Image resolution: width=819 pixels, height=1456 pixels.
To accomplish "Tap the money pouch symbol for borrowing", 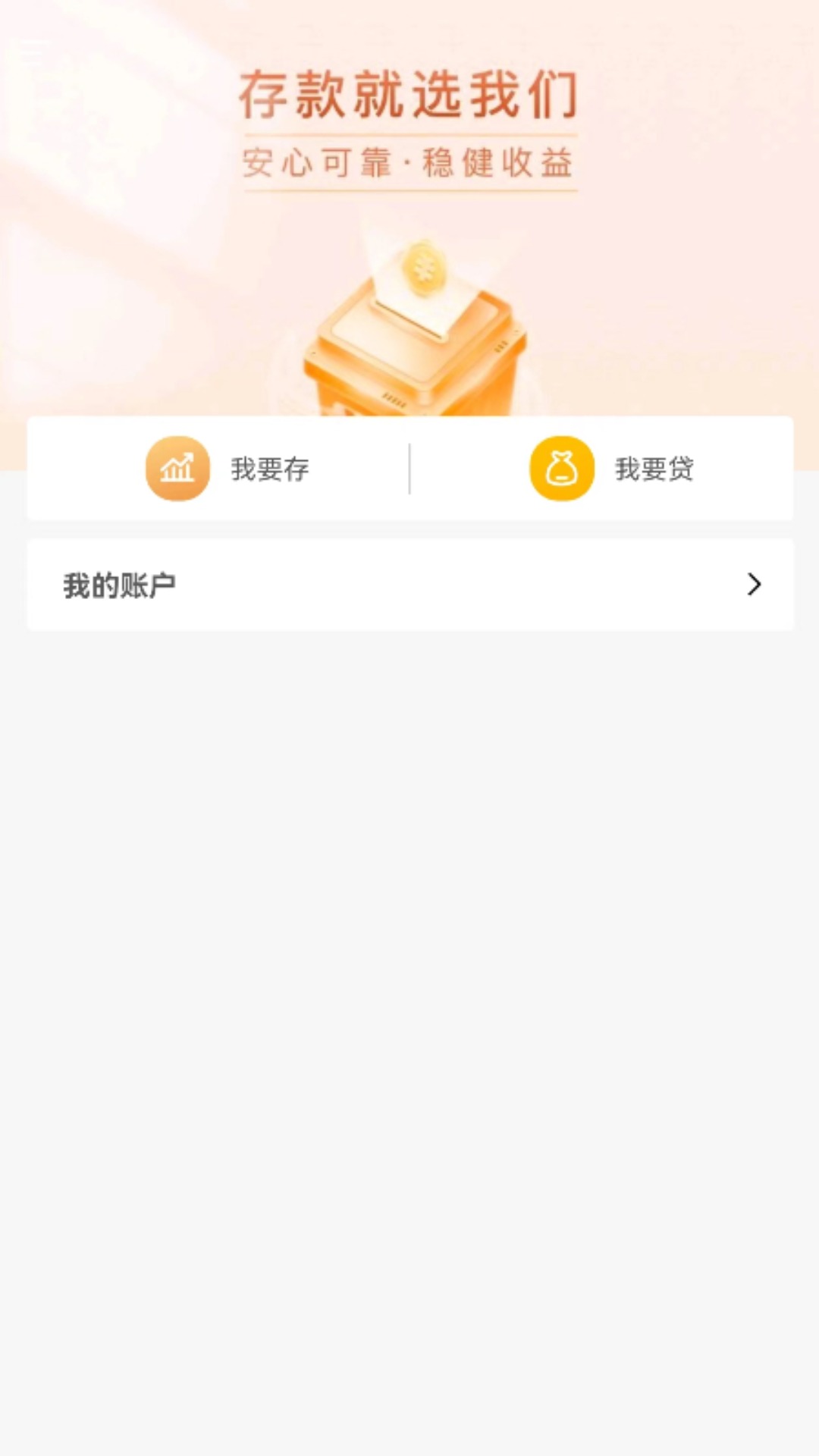I will click(x=561, y=469).
